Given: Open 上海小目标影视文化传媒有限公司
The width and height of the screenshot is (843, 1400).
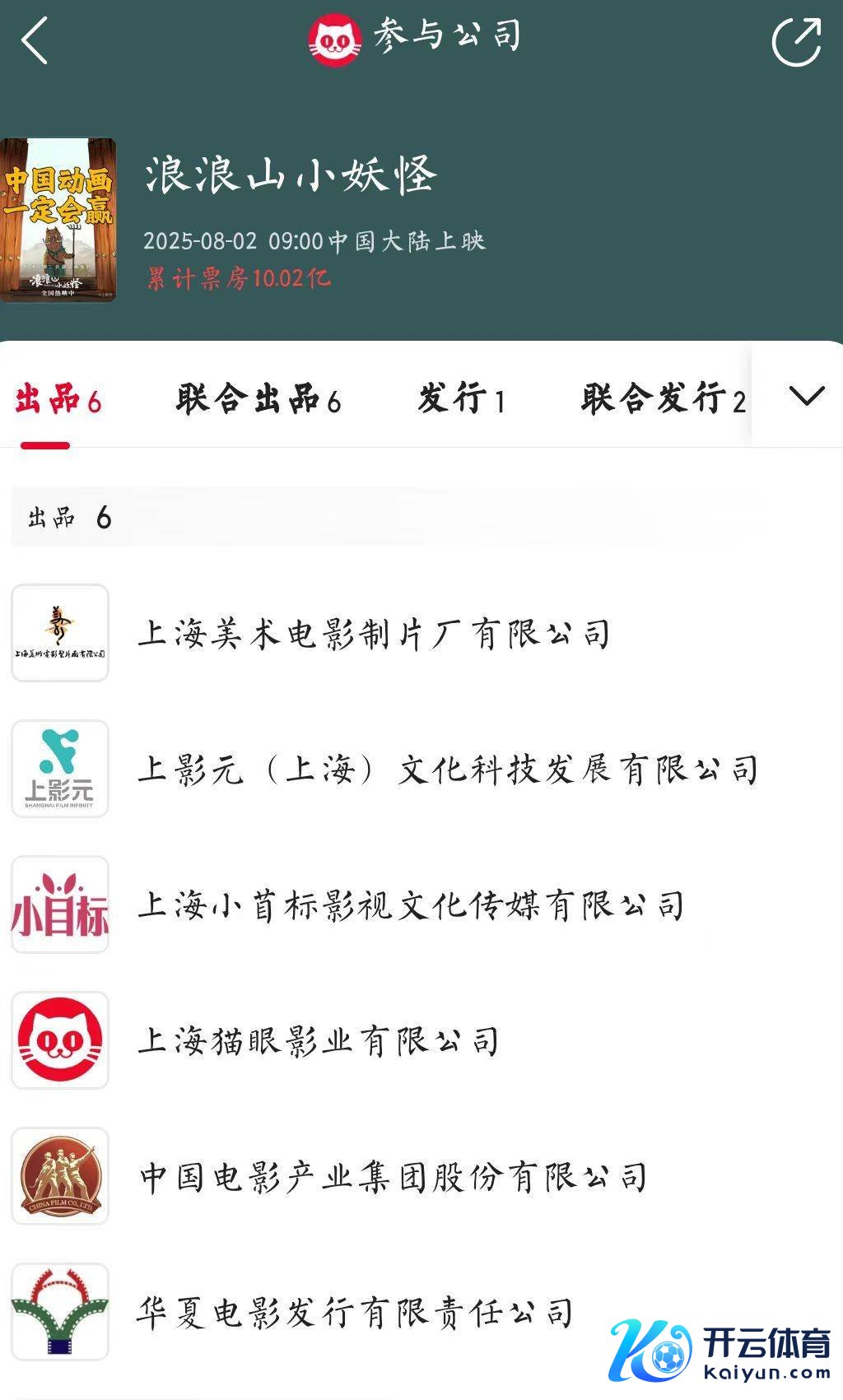Looking at the screenshot, I should [x=410, y=905].
